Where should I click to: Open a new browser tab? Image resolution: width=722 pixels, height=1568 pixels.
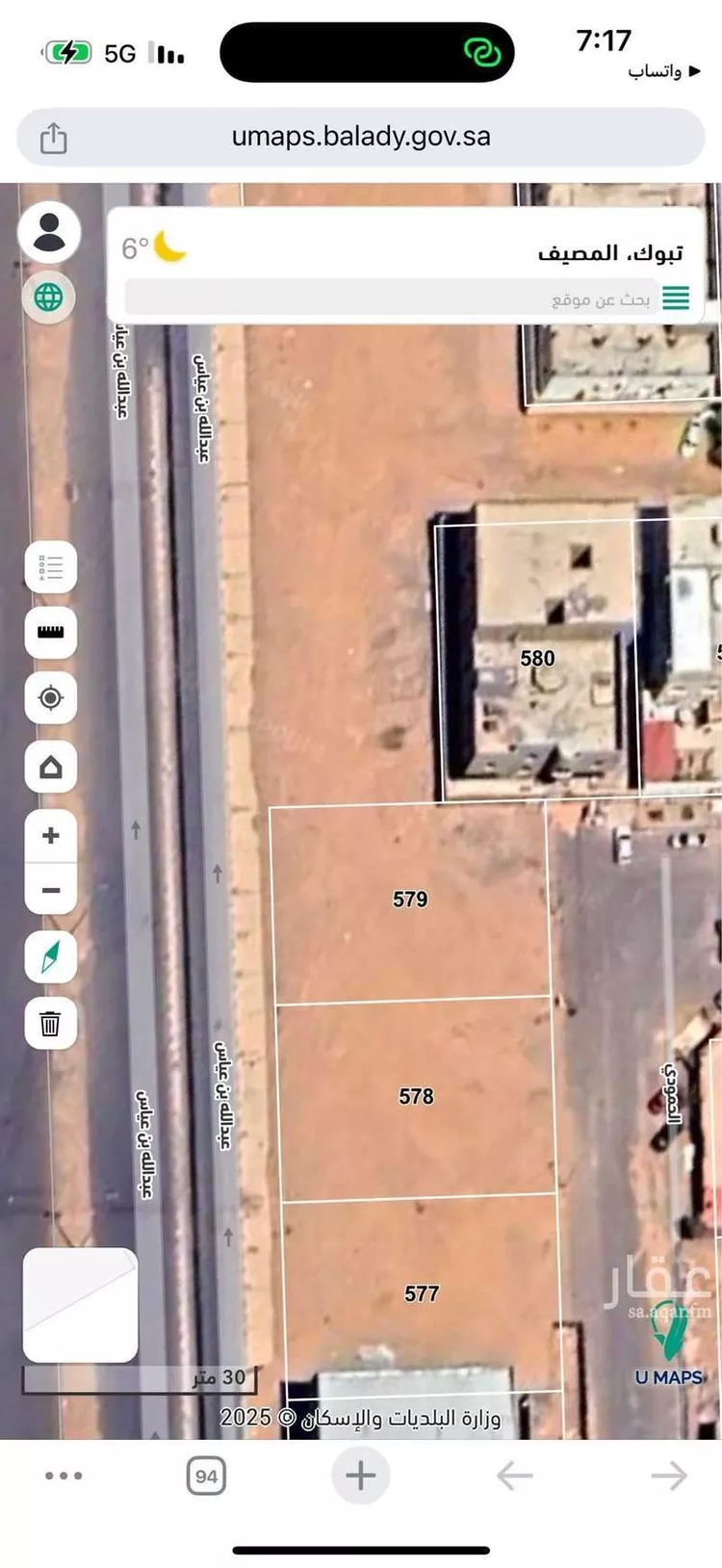(360, 1476)
